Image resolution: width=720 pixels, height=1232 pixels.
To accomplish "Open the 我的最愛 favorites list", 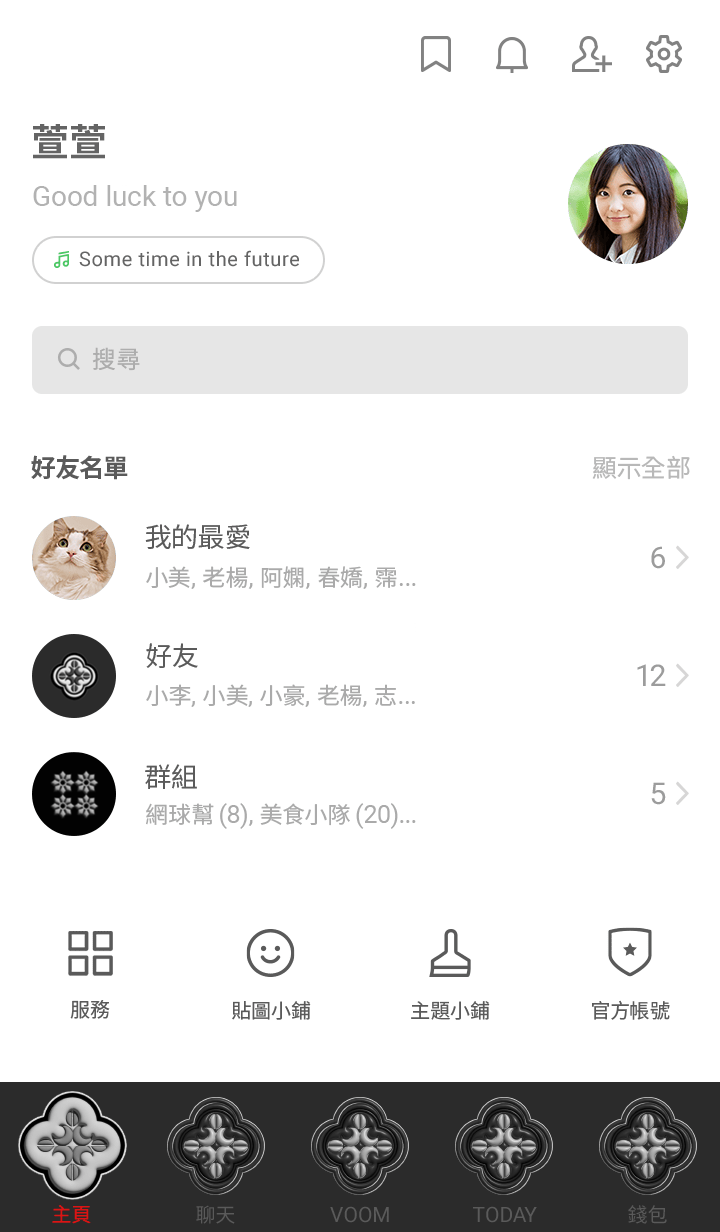I will pyautogui.click(x=360, y=558).
